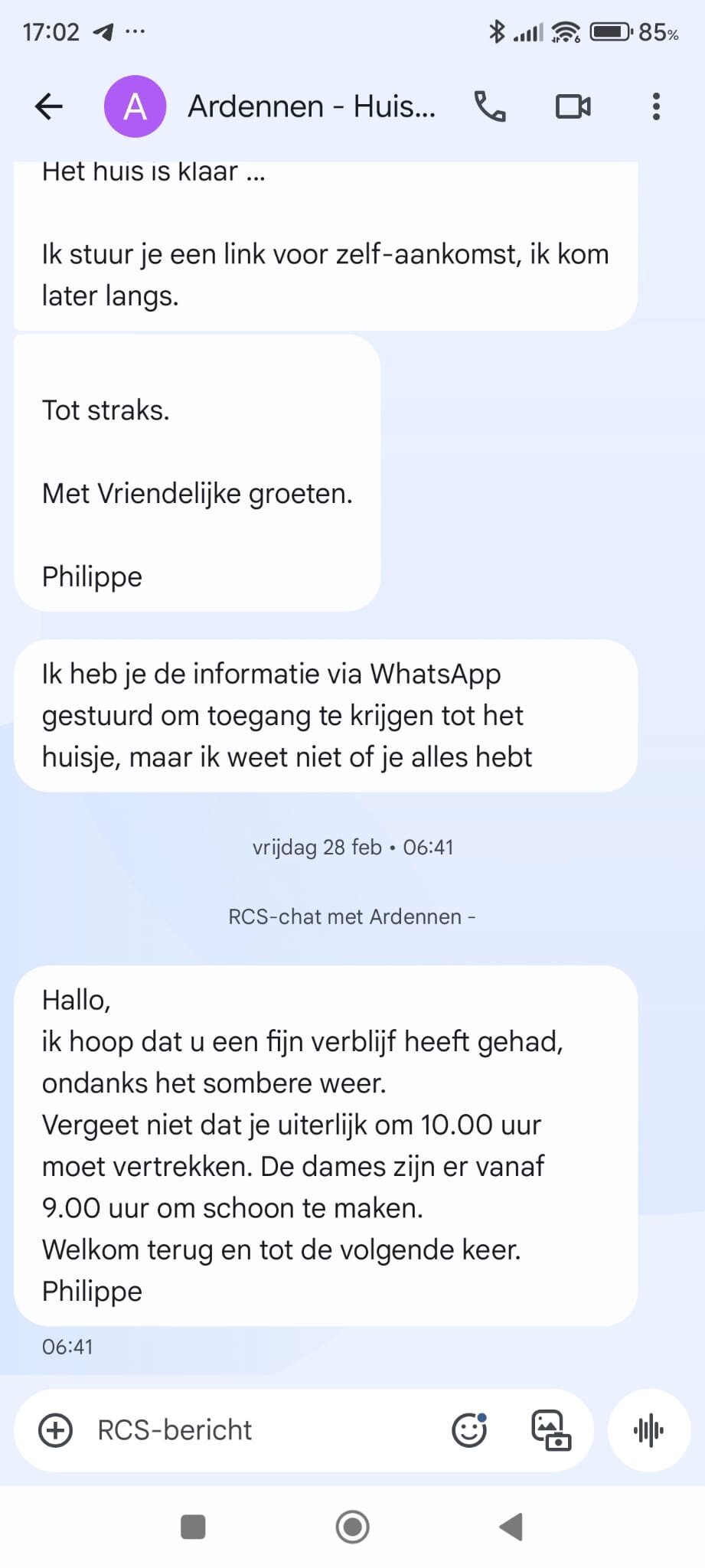Image resolution: width=705 pixels, height=1568 pixels.
Task: Open the gallery and camera picker
Action: pyautogui.click(x=551, y=1429)
